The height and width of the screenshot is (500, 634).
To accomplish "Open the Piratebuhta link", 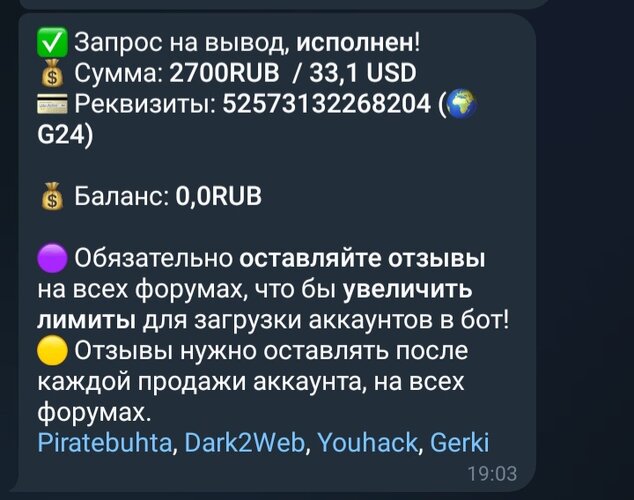I will pos(104,443).
